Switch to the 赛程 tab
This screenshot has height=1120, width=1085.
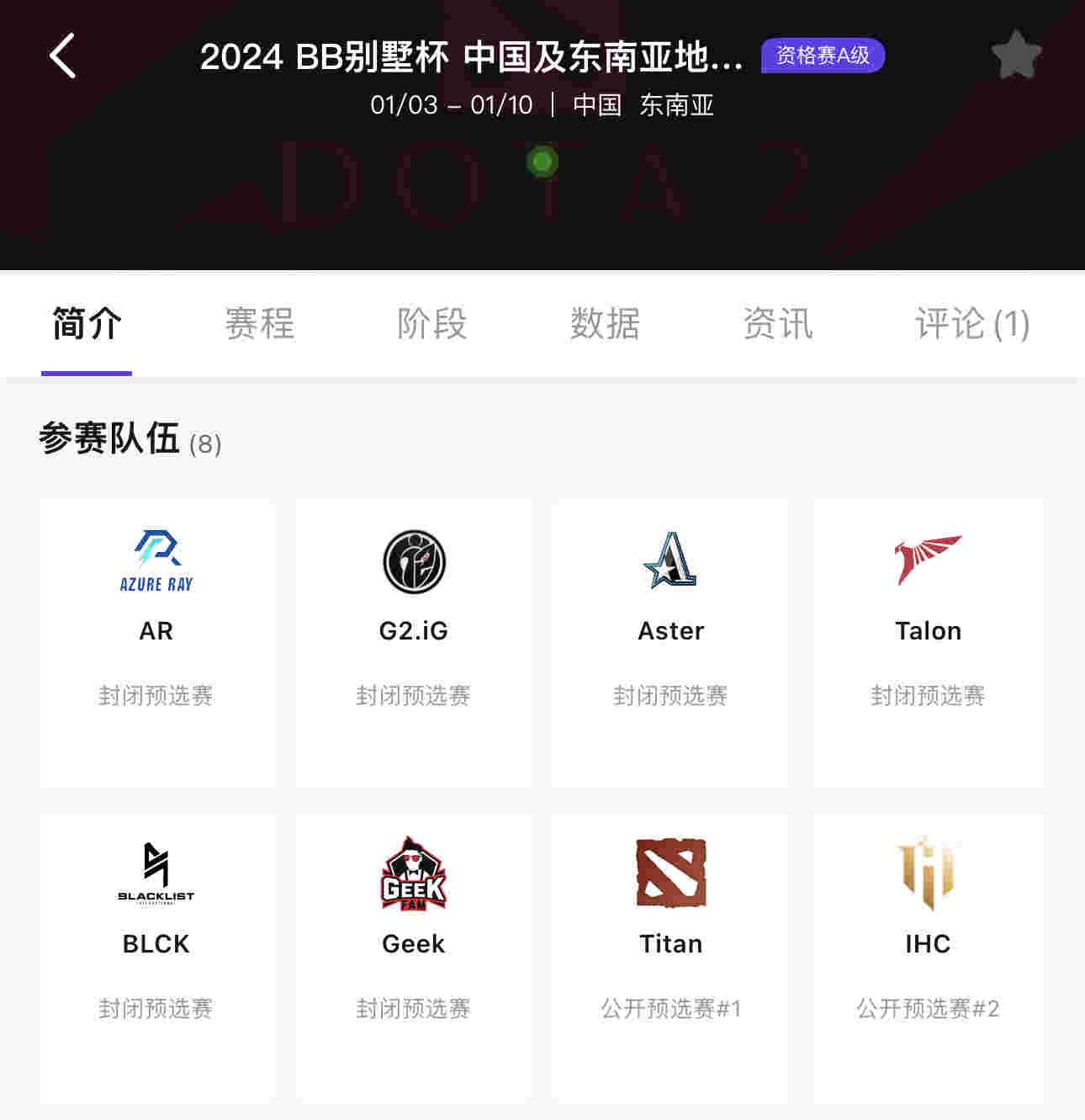pos(260,324)
